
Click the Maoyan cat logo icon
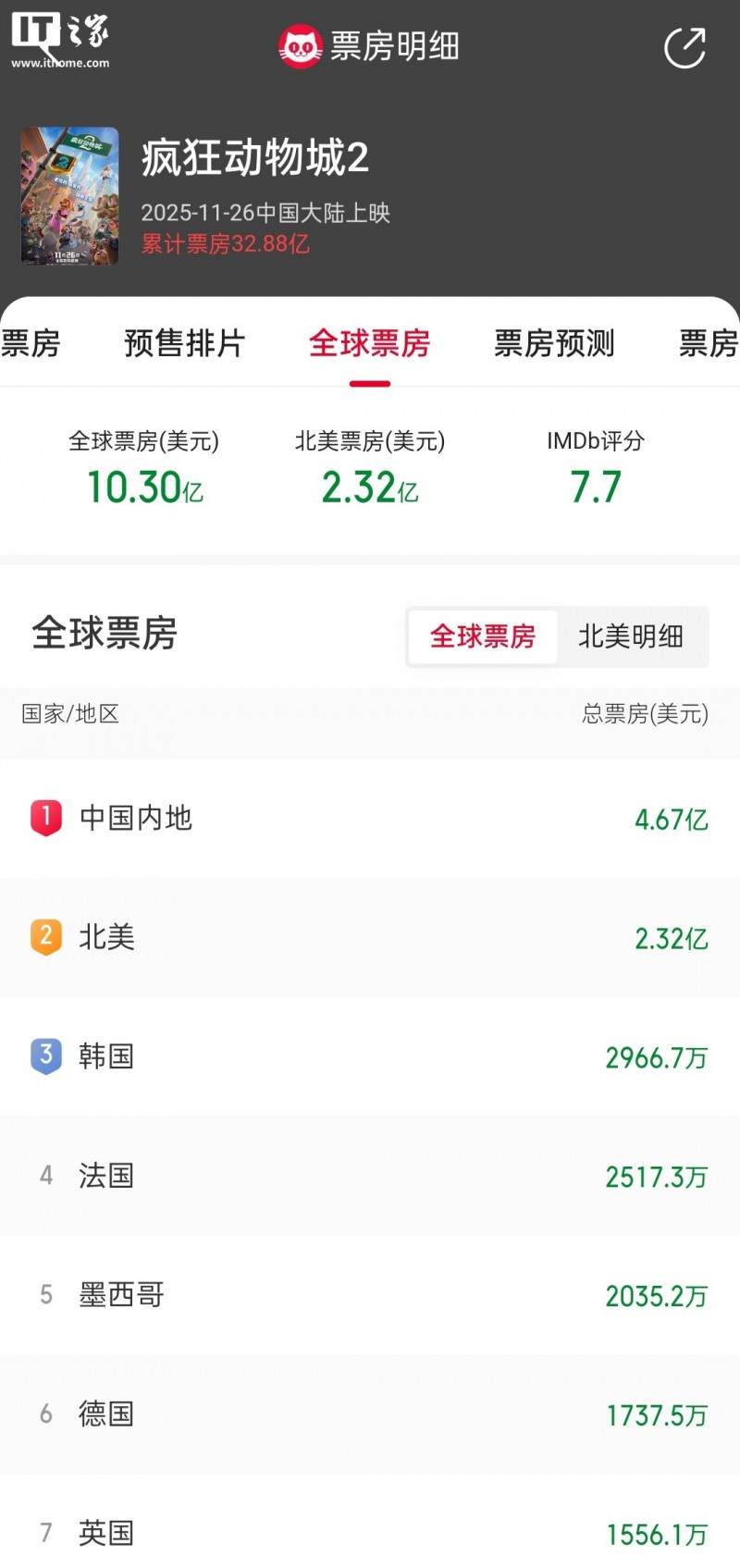pos(296,45)
